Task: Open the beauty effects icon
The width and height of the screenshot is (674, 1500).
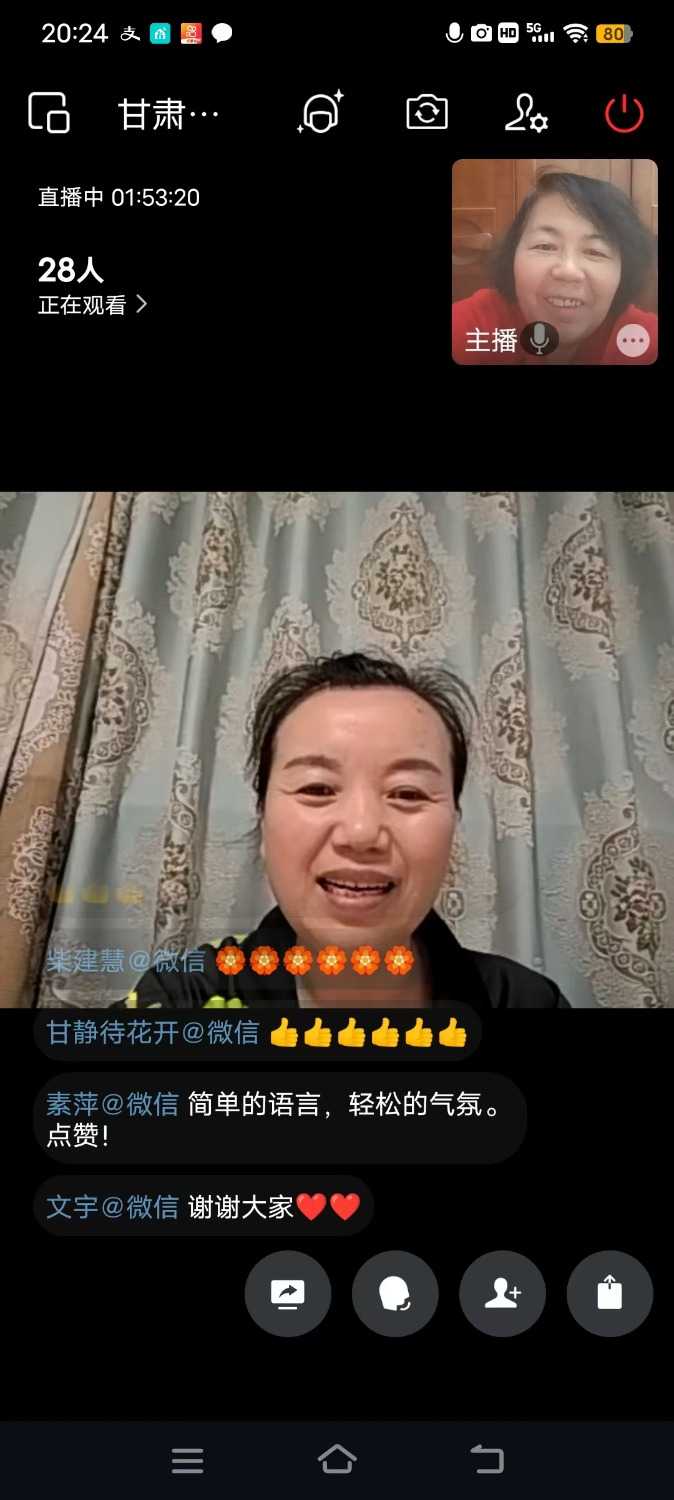Action: pos(320,113)
